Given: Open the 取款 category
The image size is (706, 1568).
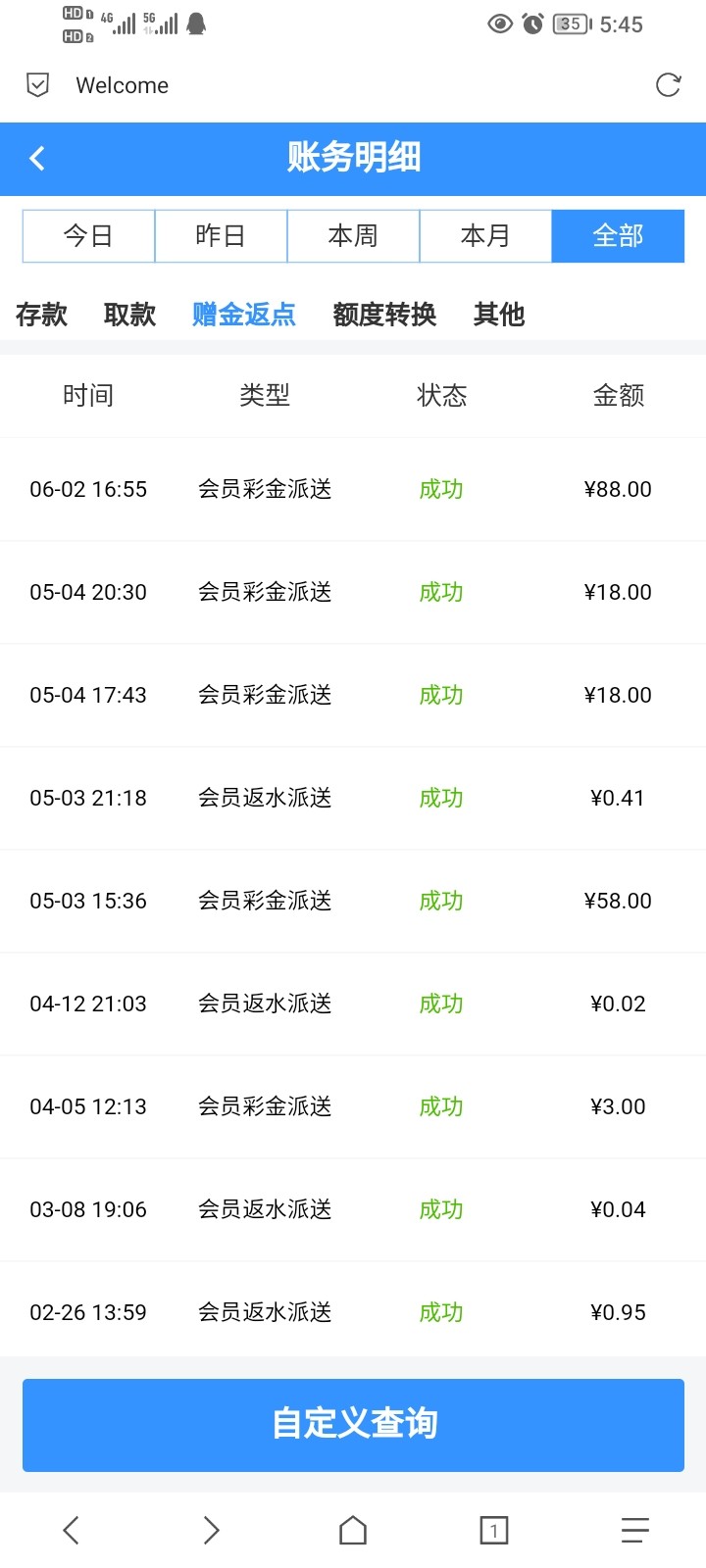Looking at the screenshot, I should pos(129,315).
